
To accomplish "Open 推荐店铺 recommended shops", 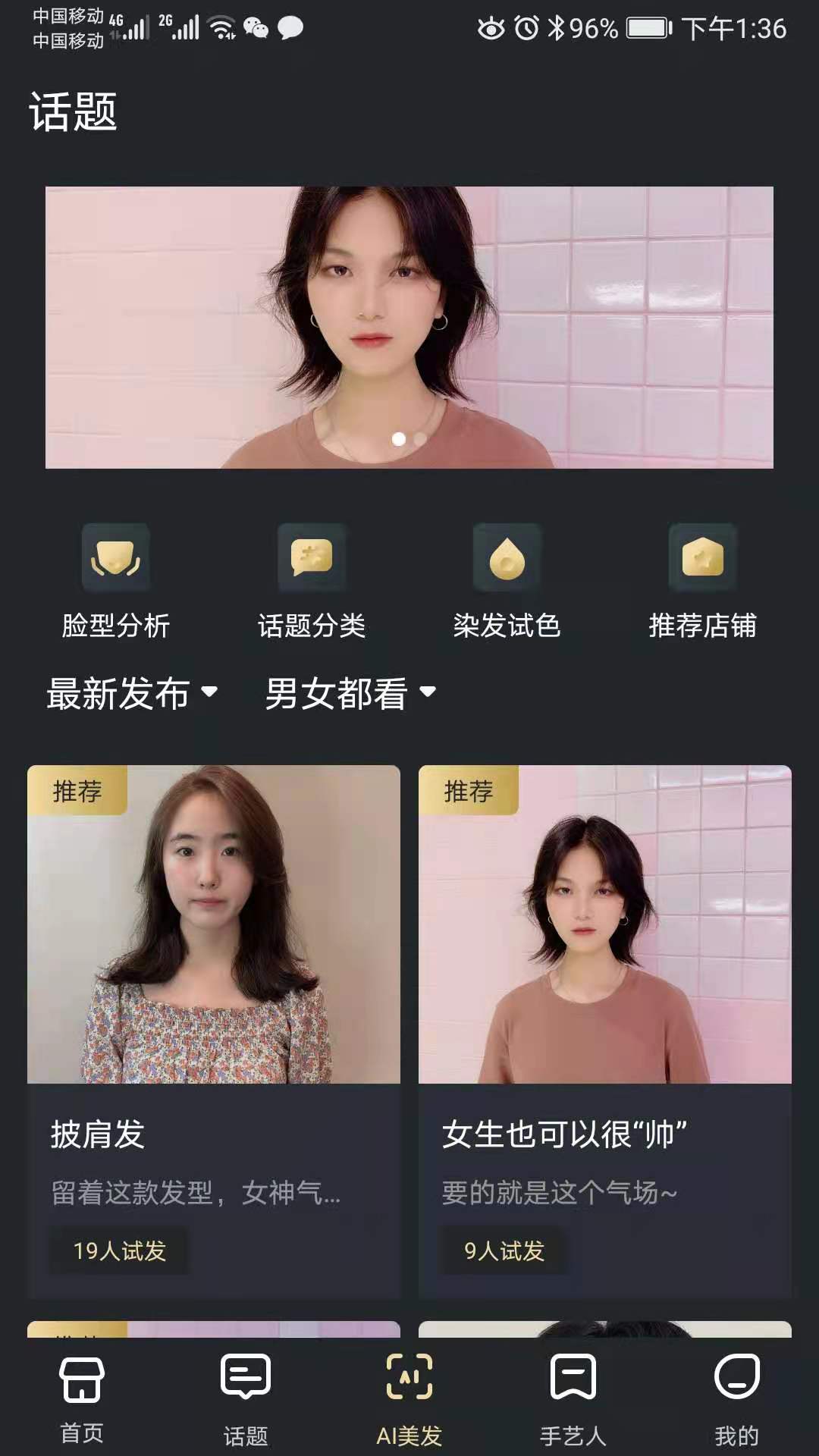I will point(702,580).
